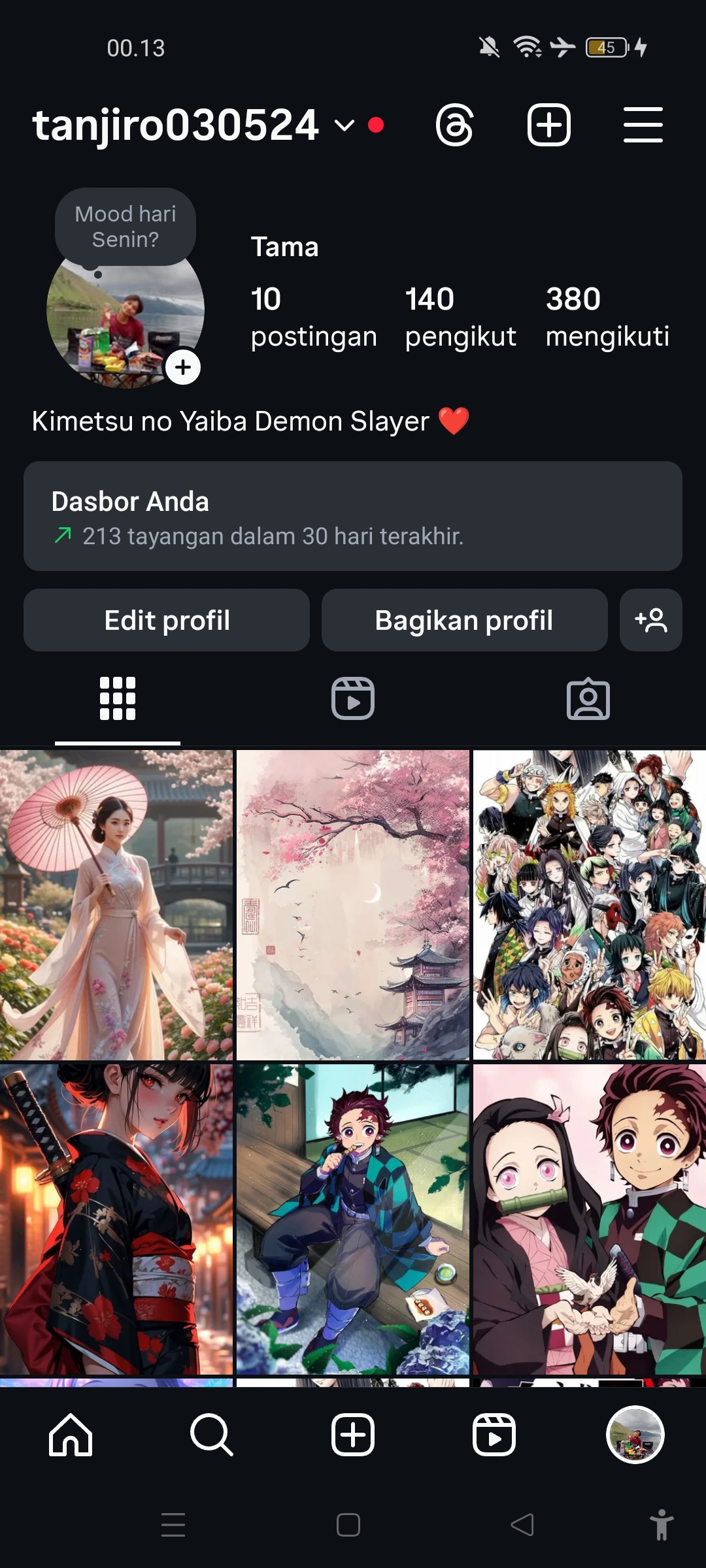706x1568 pixels.
Task: Switch to the tagged photos tab
Action: tap(588, 698)
